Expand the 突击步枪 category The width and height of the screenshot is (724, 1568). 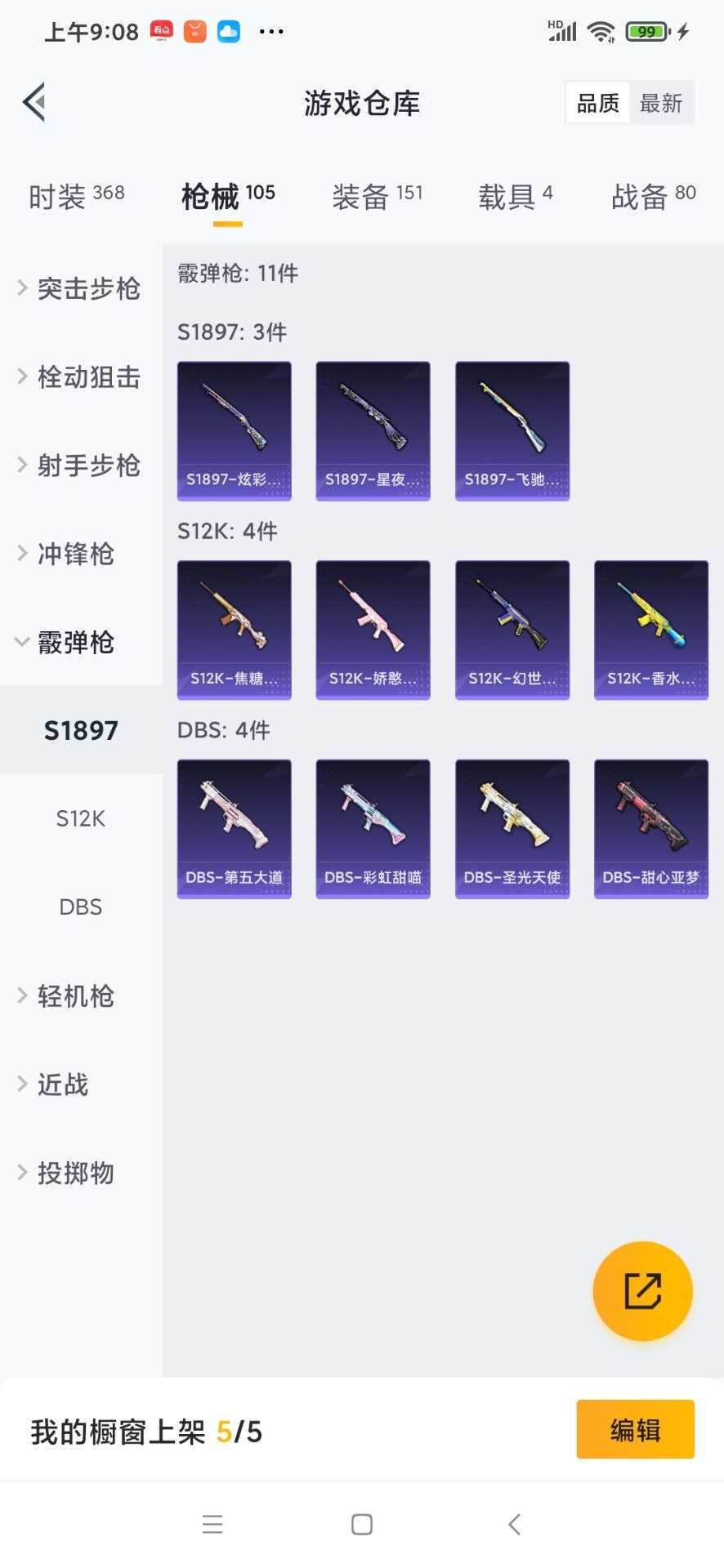[80, 288]
